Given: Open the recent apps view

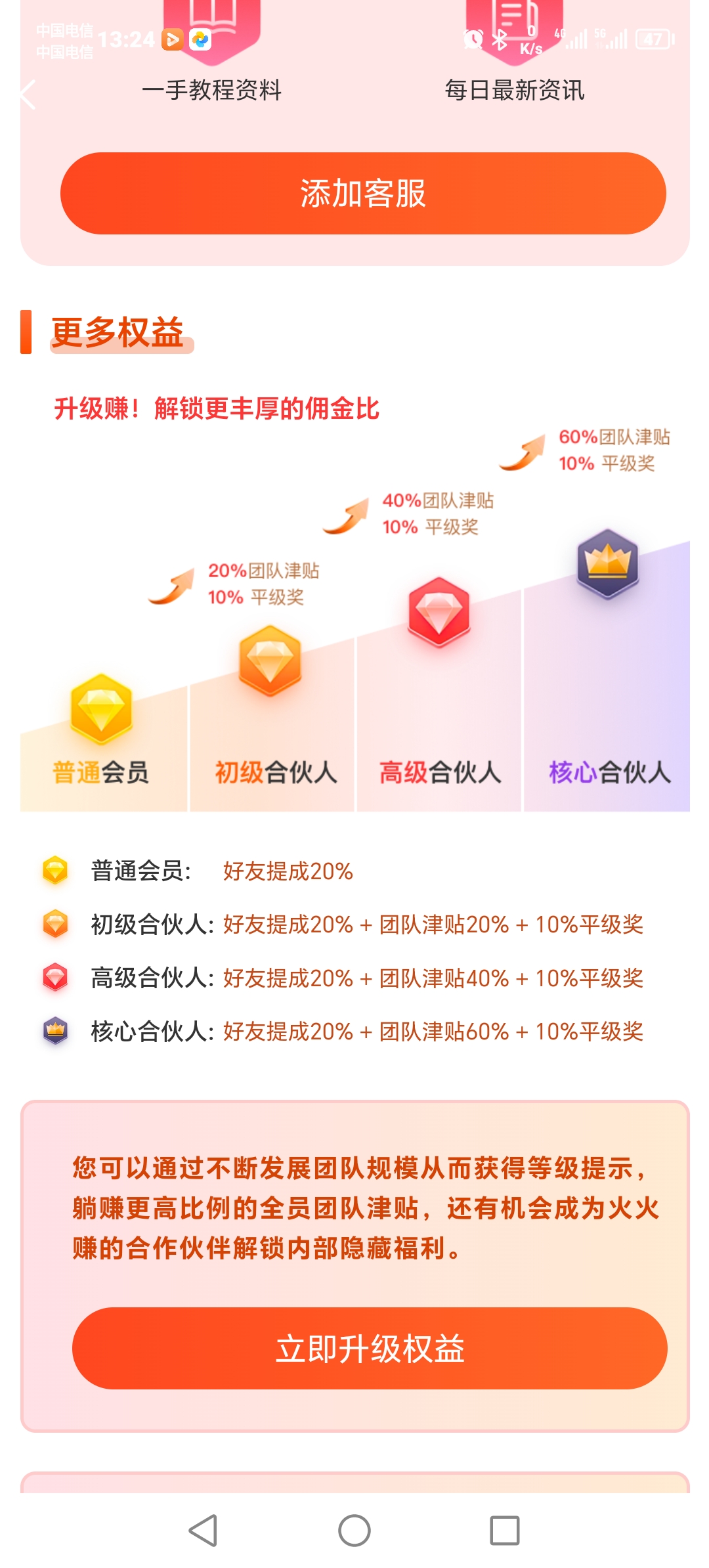Looking at the screenshot, I should click(x=505, y=1531).
